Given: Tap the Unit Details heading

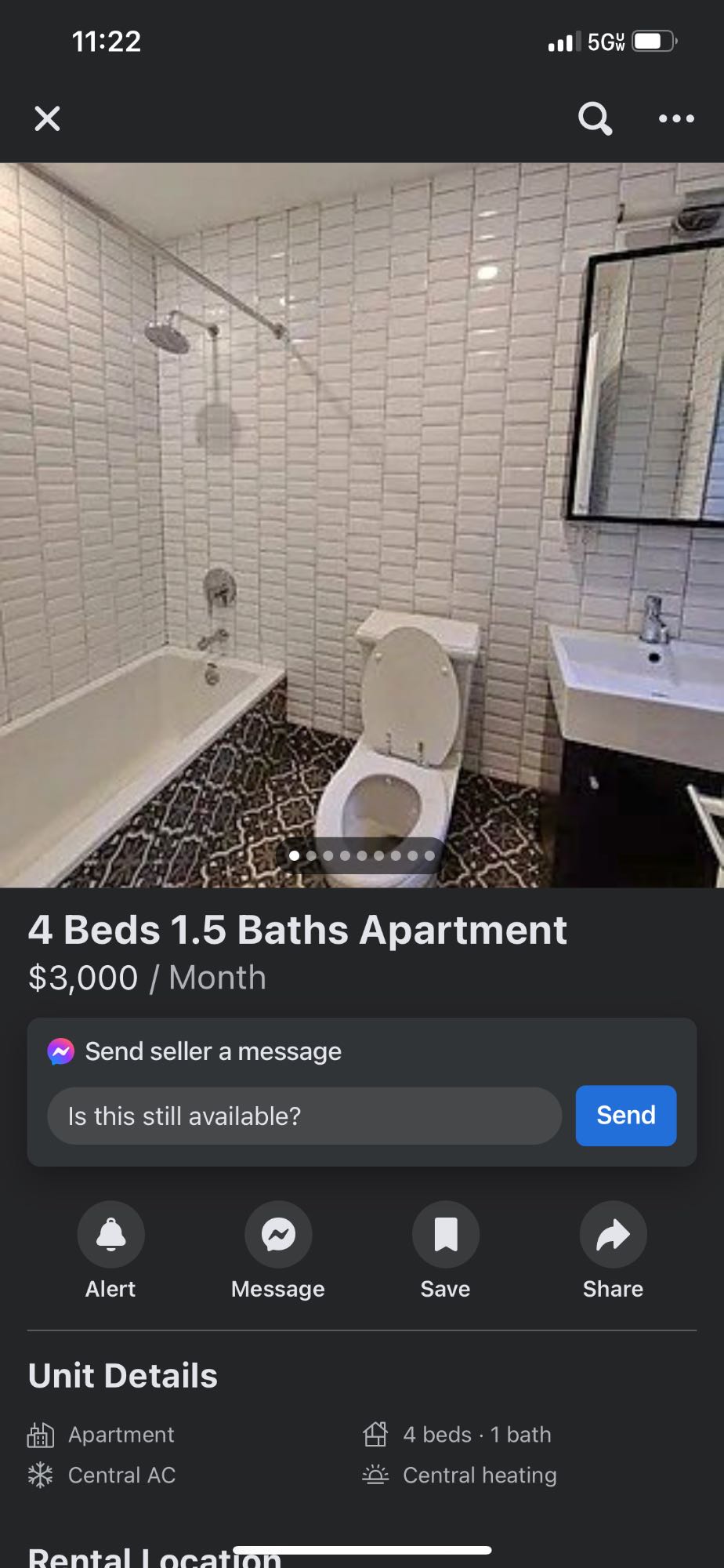Looking at the screenshot, I should pyautogui.click(x=122, y=1375).
